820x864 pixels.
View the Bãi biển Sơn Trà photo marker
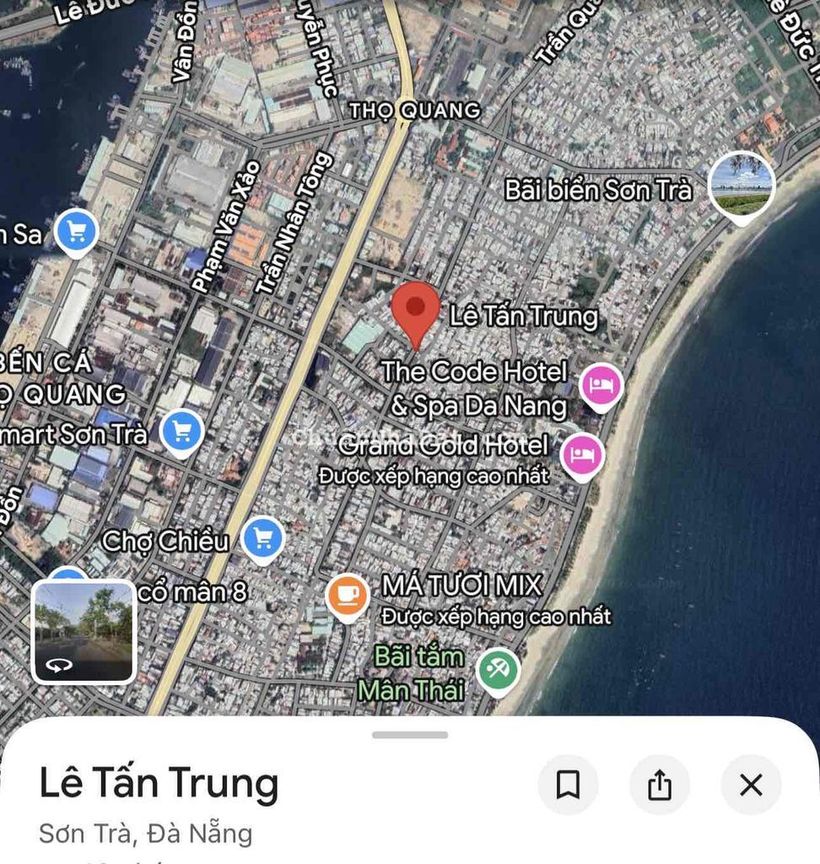[x=741, y=185]
